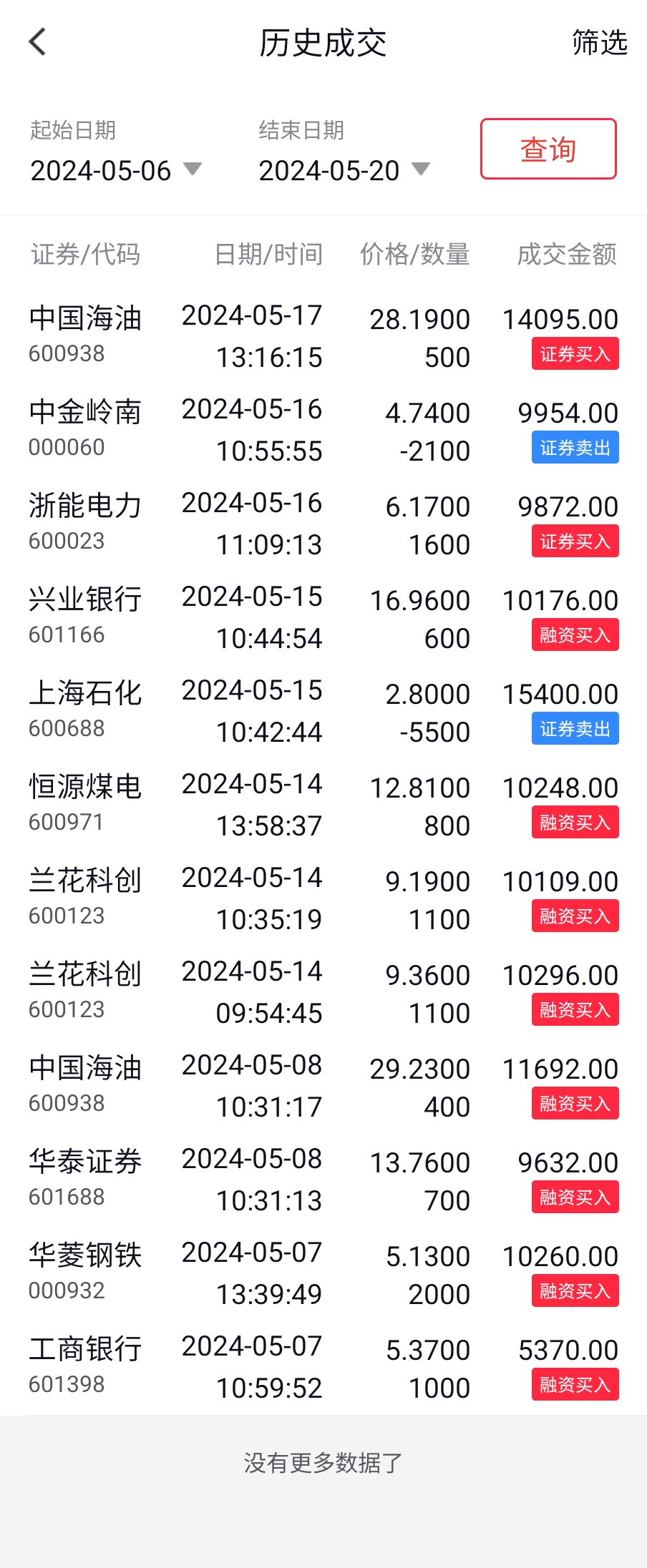Viewport: 647px width, 1568px height.
Task: Open the 筛选 filter option
Action: [x=599, y=43]
